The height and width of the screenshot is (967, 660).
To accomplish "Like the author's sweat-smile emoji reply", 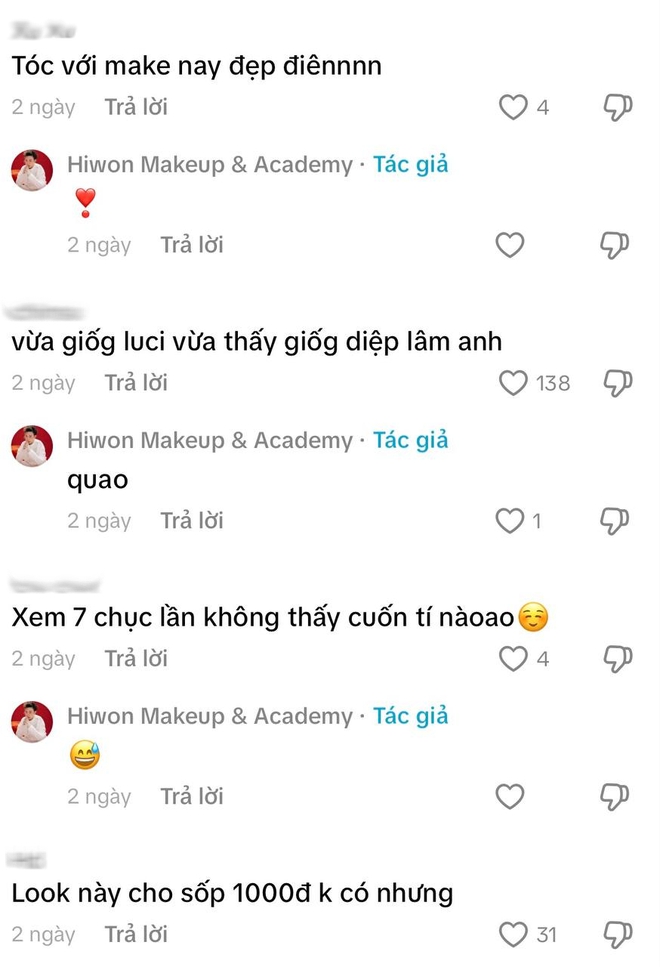I will point(510,797).
